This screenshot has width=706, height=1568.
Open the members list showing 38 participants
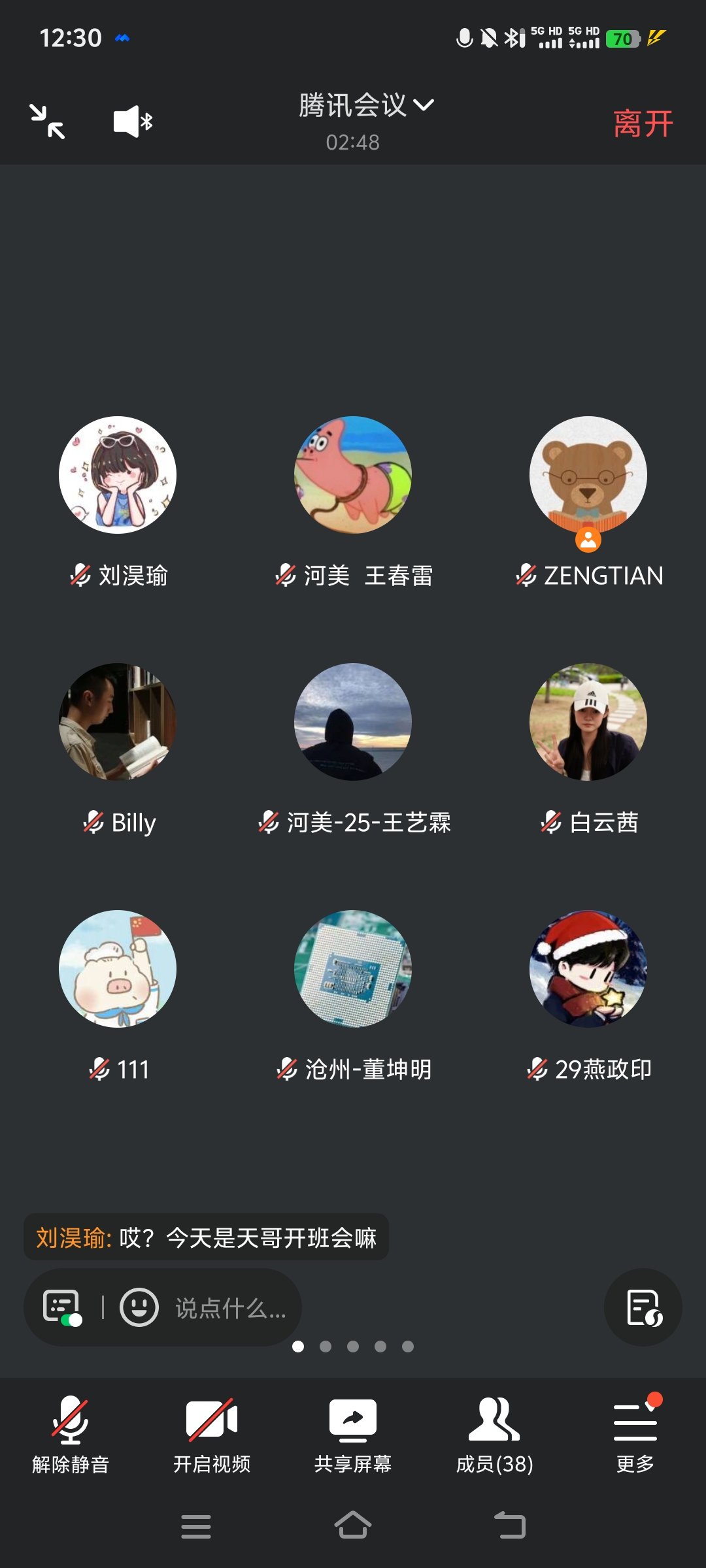click(496, 1418)
